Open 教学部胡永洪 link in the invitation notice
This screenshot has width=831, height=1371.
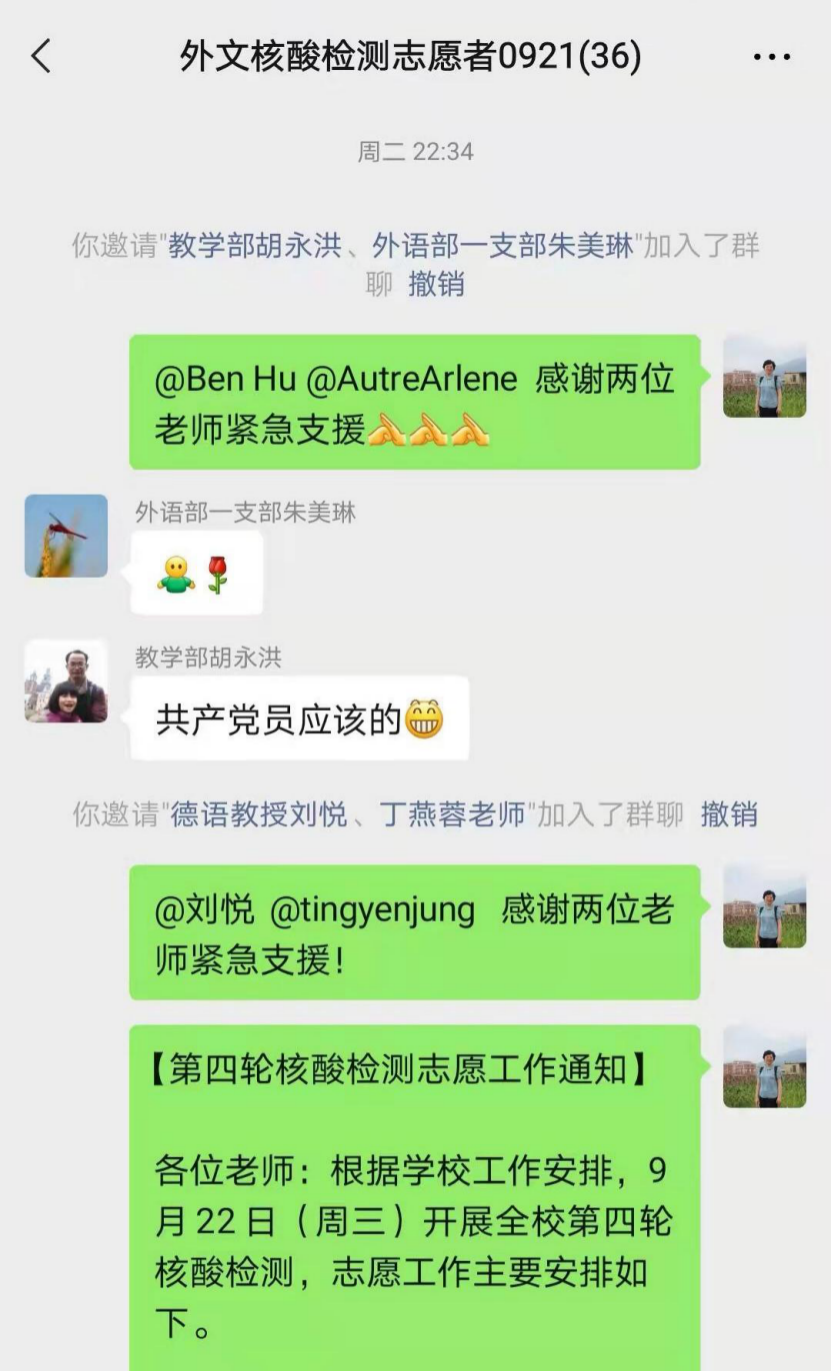(x=254, y=246)
